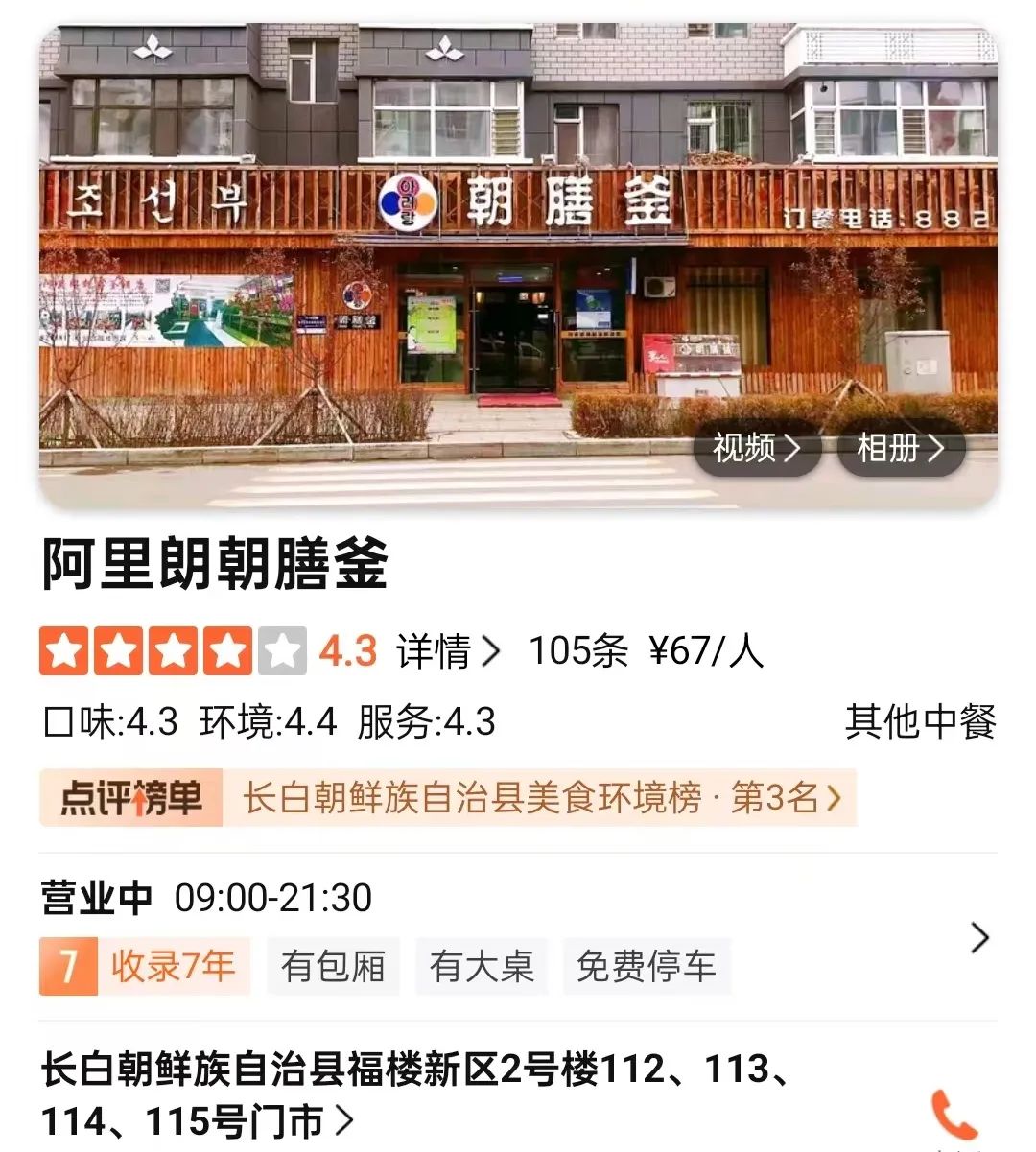Open the 点评榜单 ranking banner
Viewport: 1036px width, 1152px height.
447,797
